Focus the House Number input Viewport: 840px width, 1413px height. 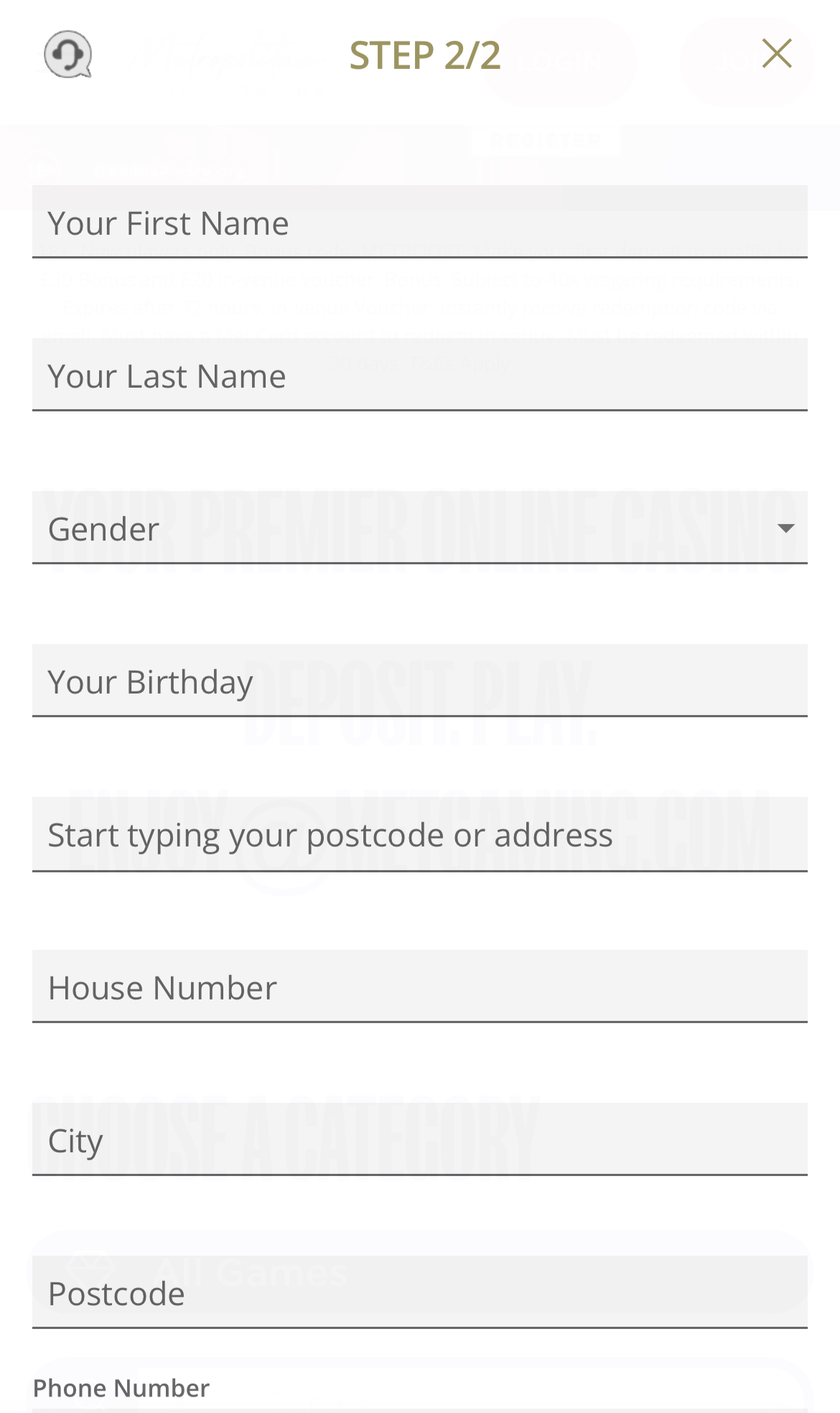tap(419, 987)
